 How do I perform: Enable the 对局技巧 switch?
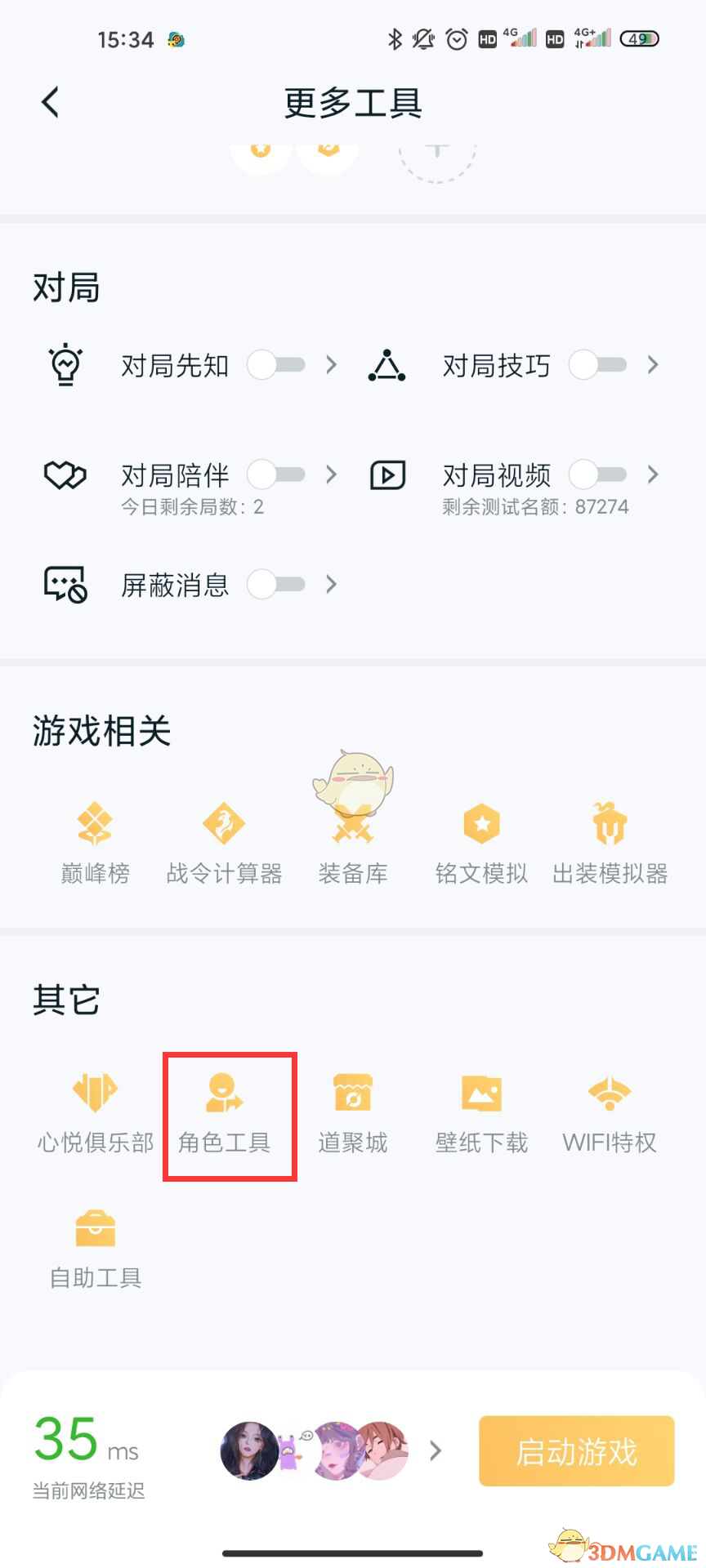(x=598, y=365)
